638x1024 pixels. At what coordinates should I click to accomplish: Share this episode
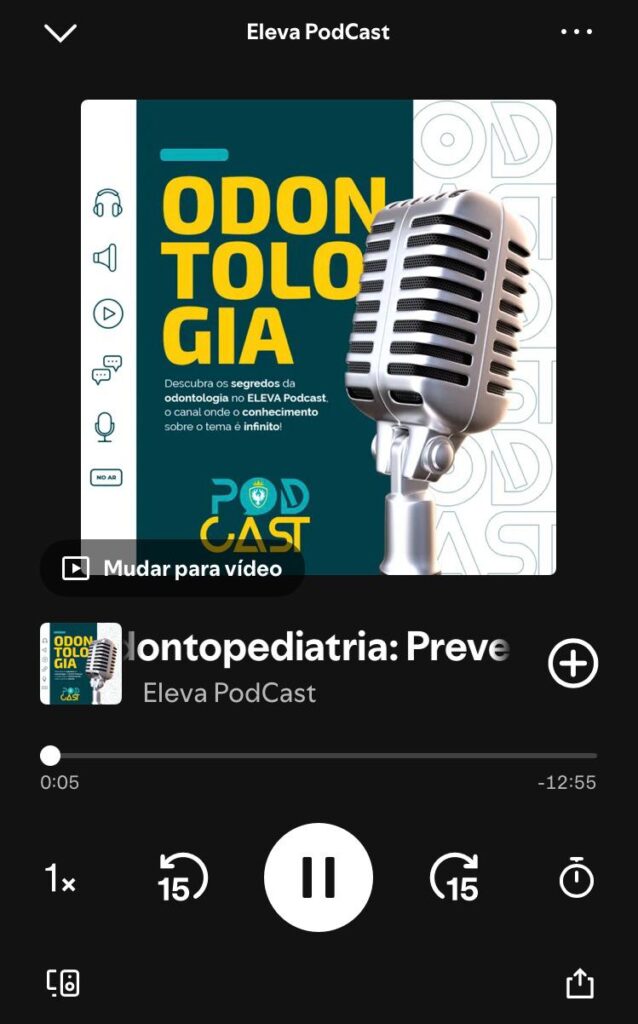point(580,984)
